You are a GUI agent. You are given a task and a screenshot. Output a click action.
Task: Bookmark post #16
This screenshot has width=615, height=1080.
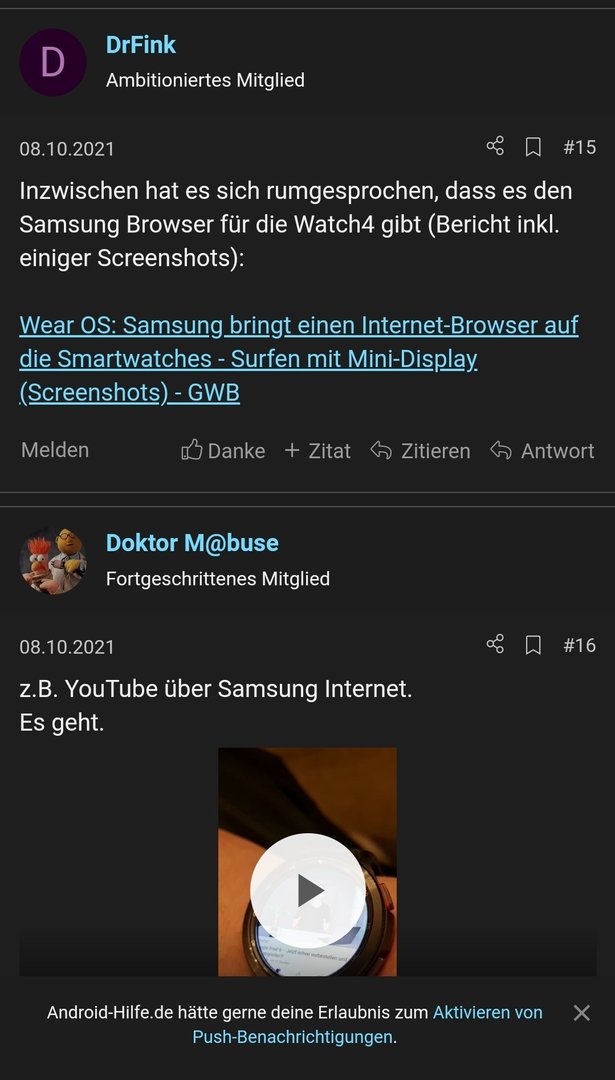pos(533,645)
